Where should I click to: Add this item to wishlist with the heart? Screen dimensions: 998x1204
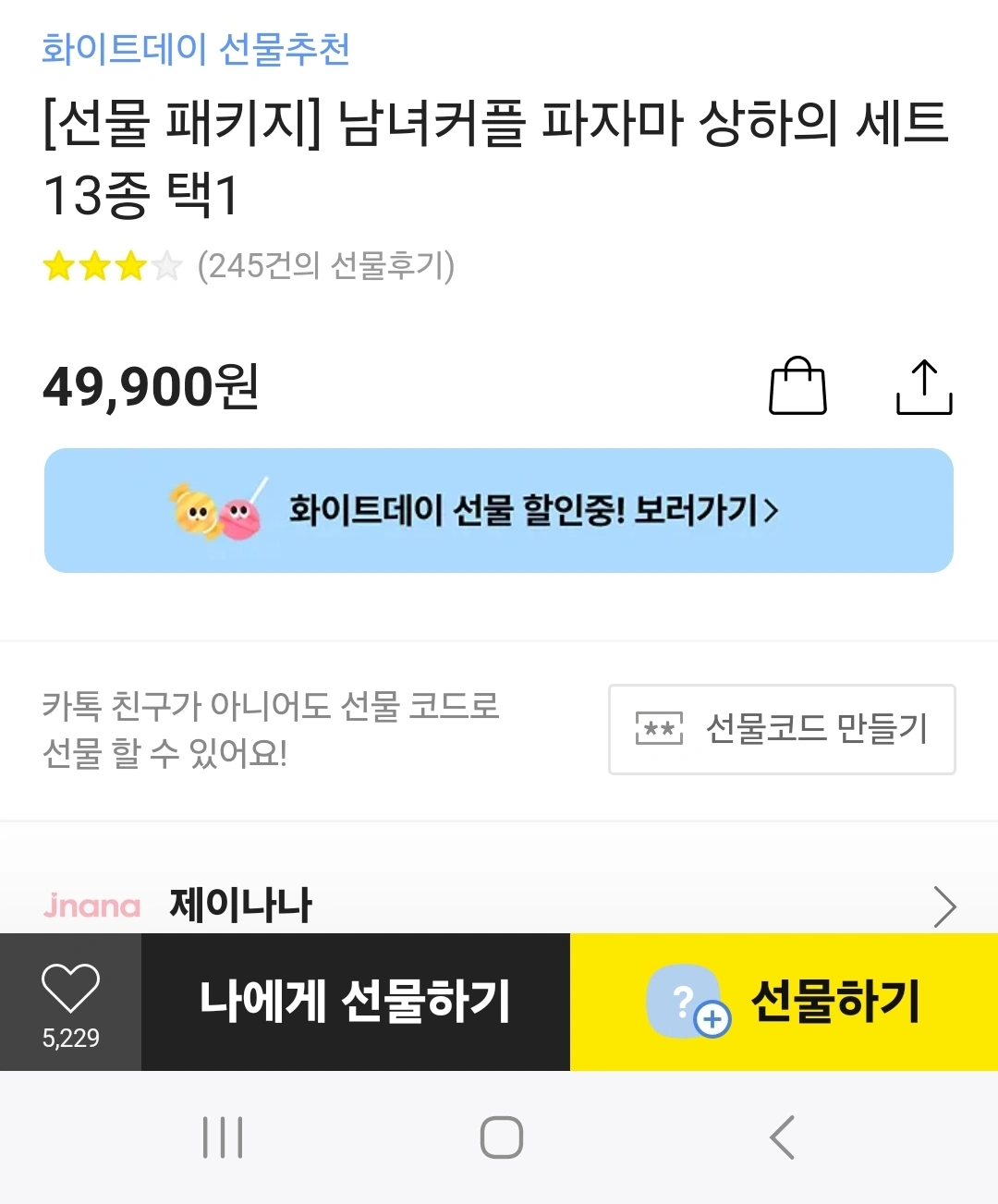point(70,1003)
